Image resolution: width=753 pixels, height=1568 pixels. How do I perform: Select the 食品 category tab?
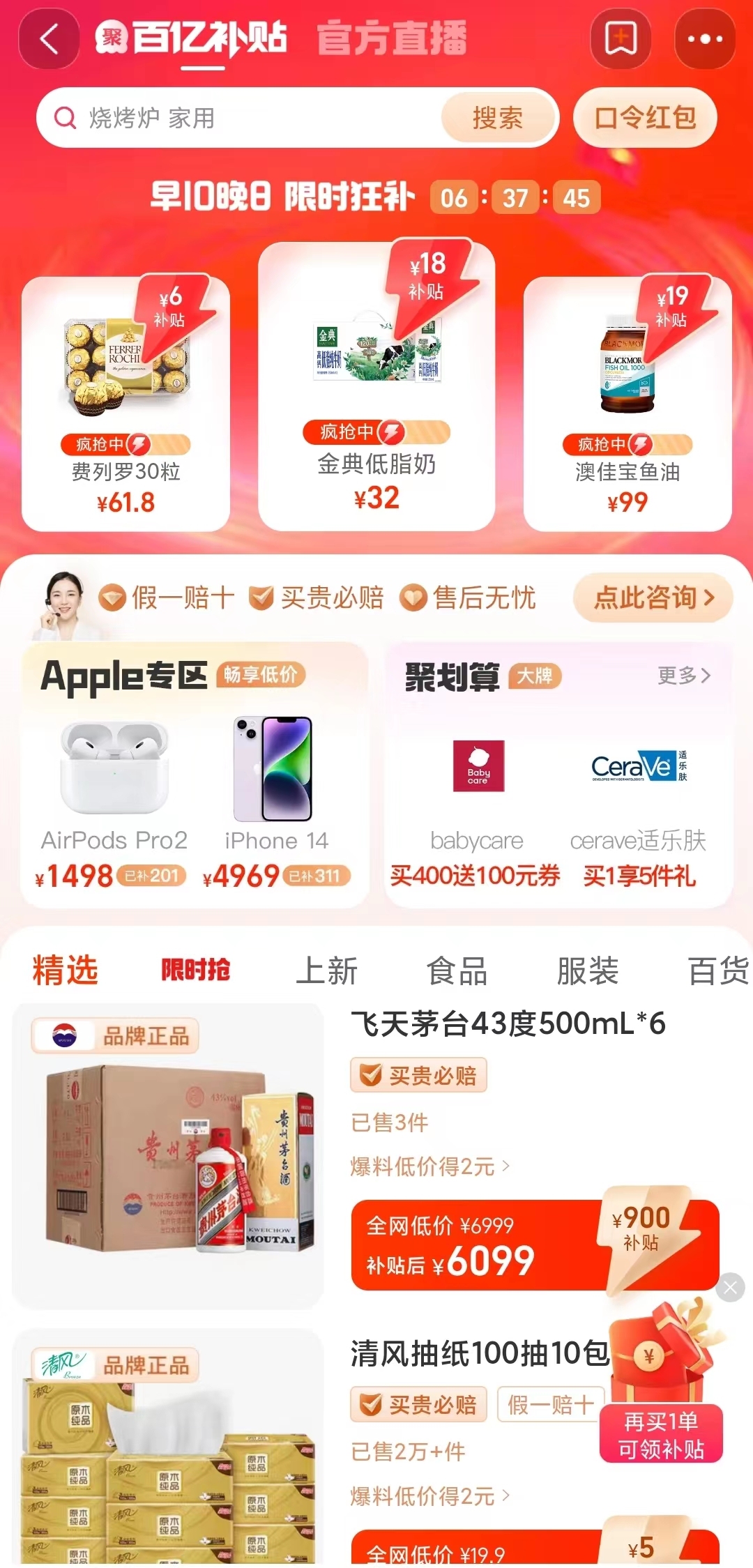(x=457, y=971)
